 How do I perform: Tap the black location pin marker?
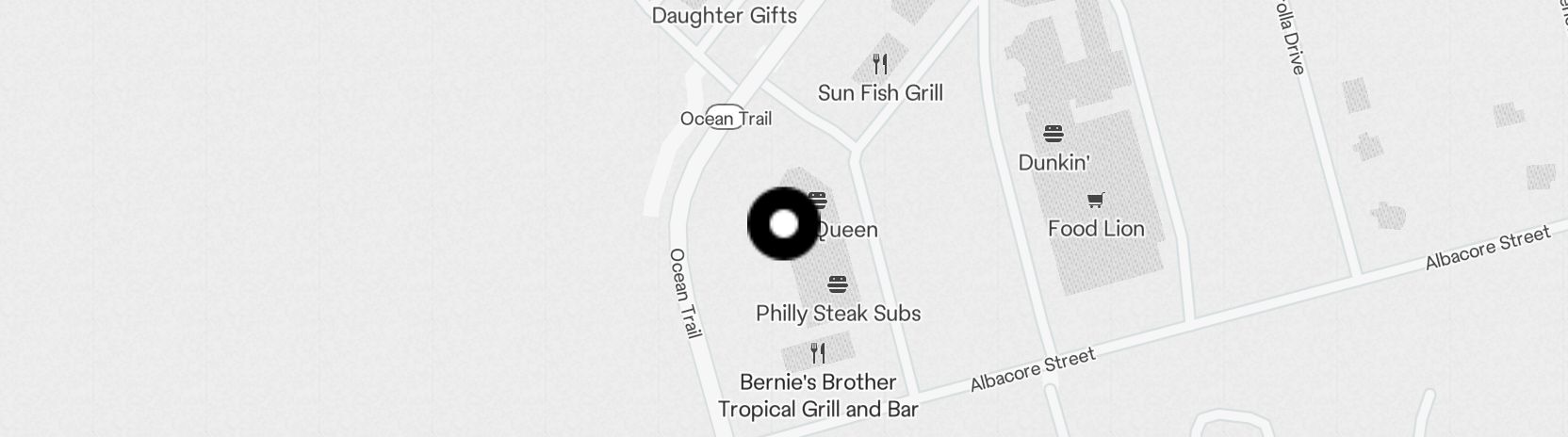click(783, 224)
